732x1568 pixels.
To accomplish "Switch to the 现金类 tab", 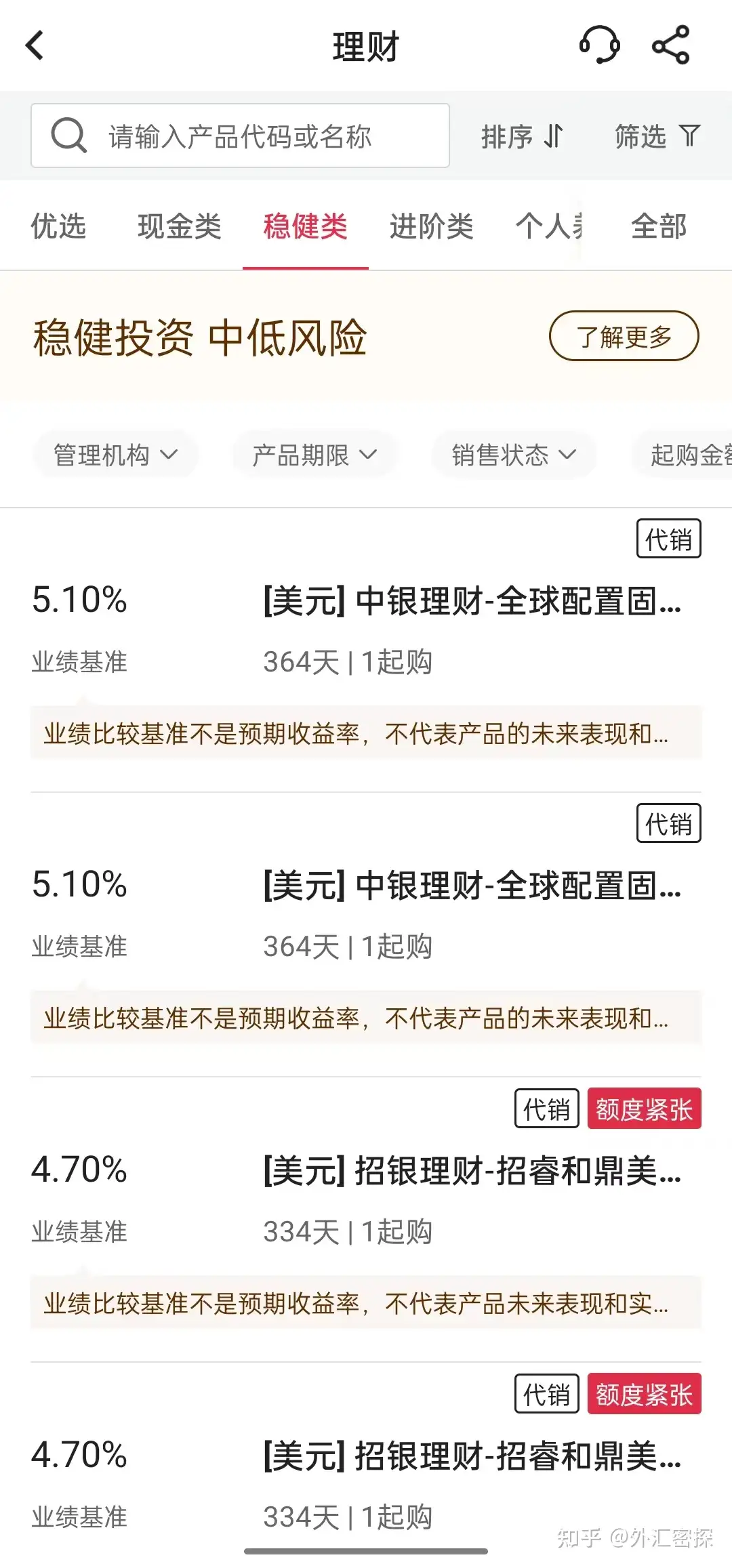I will pyautogui.click(x=180, y=226).
